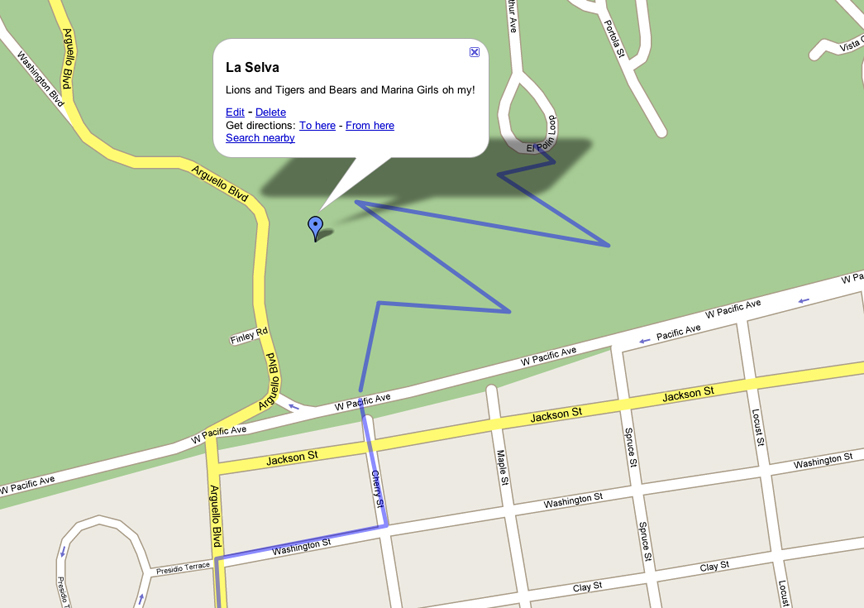
Task: Delete the La Selva placemark
Action: pos(270,112)
